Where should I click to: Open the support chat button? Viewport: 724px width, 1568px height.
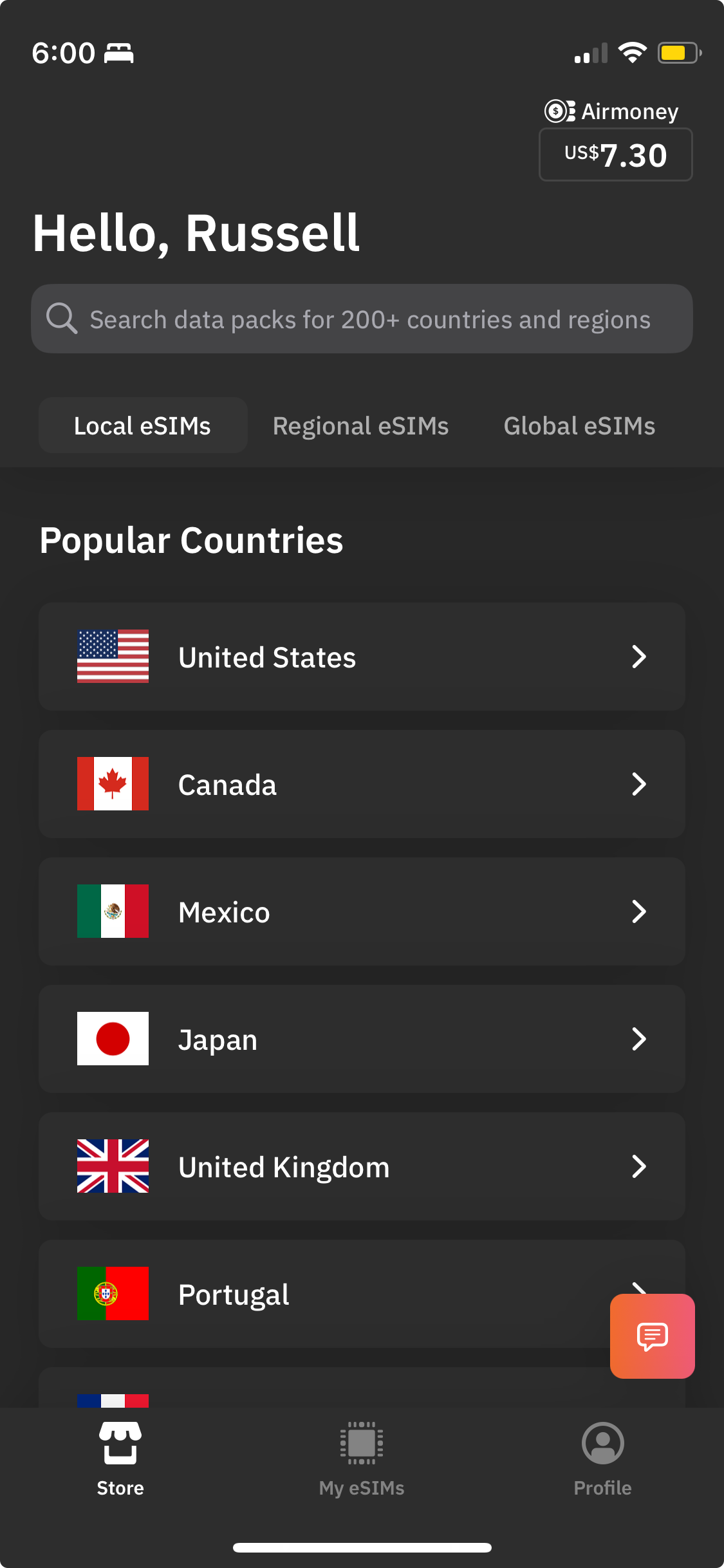click(652, 1336)
